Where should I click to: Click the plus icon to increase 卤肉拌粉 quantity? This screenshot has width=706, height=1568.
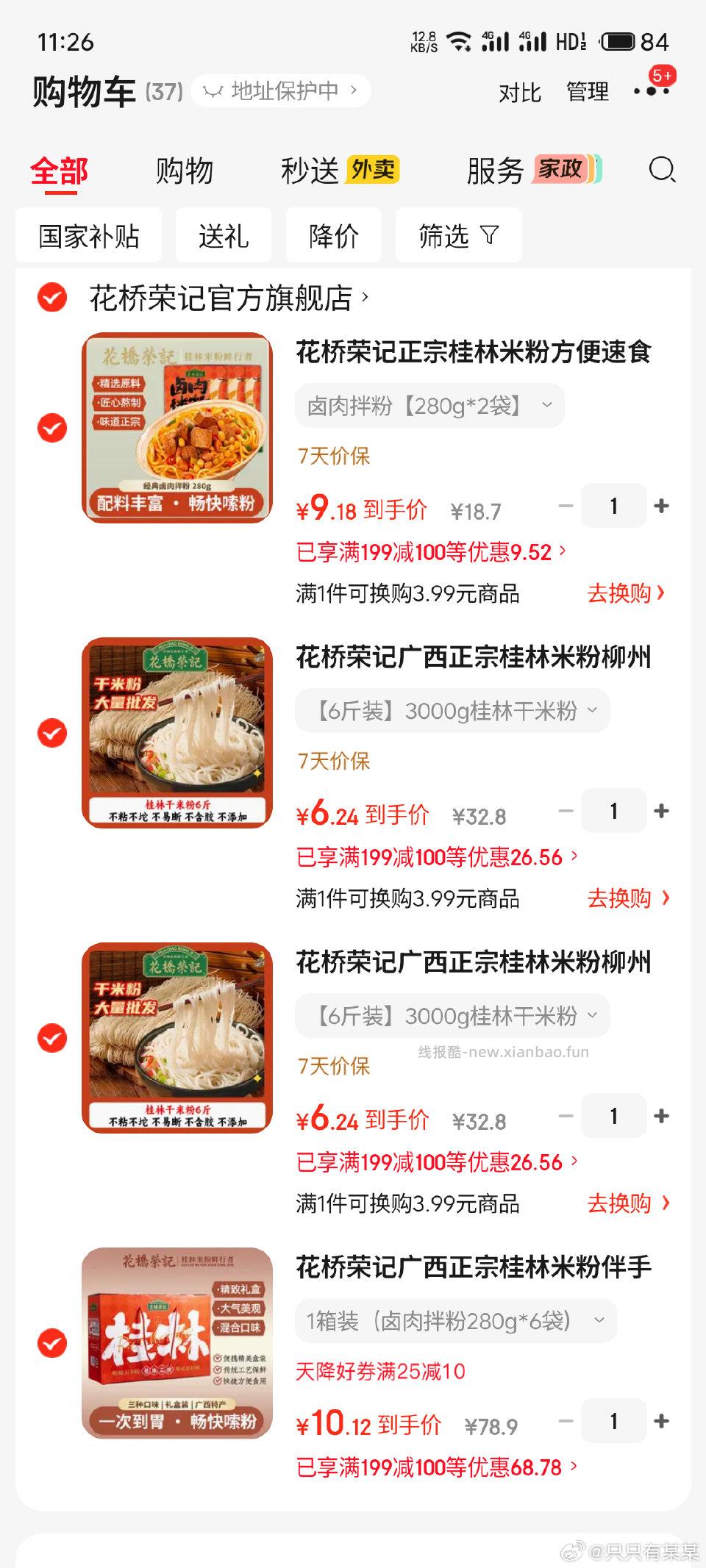click(660, 505)
